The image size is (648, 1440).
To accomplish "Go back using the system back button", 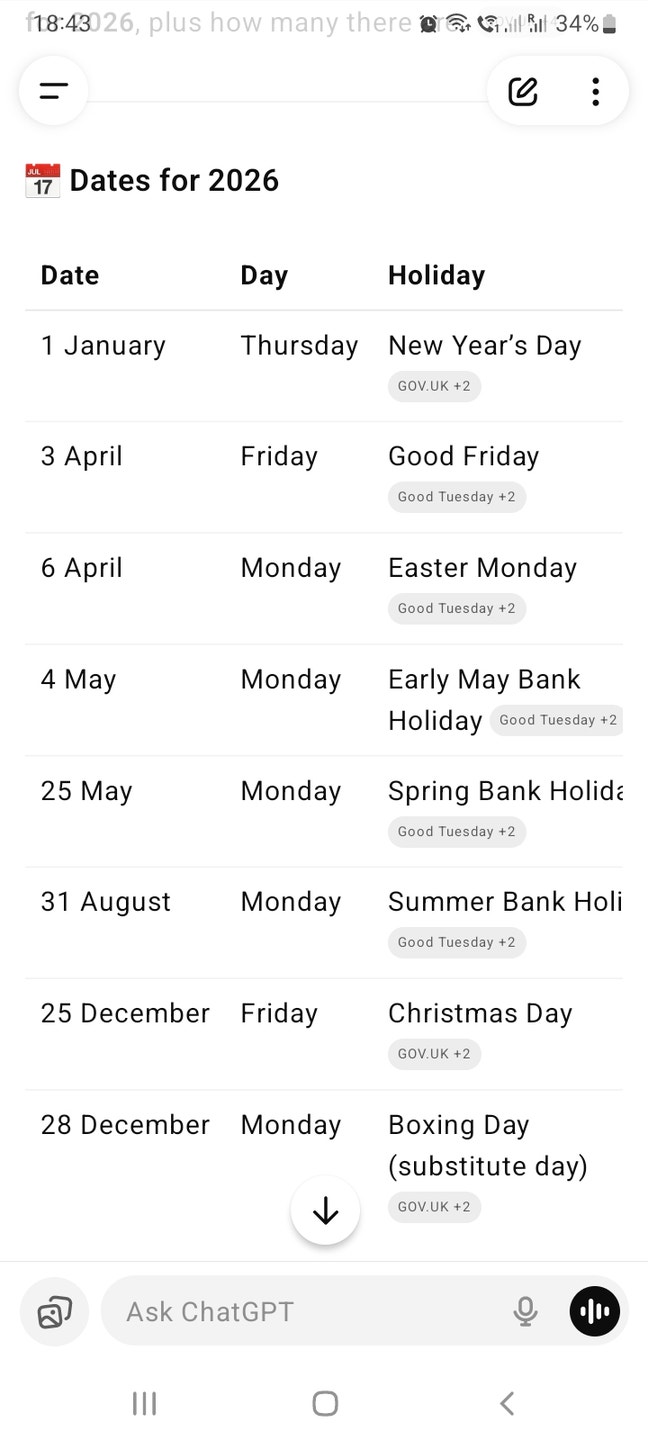I will 507,1403.
